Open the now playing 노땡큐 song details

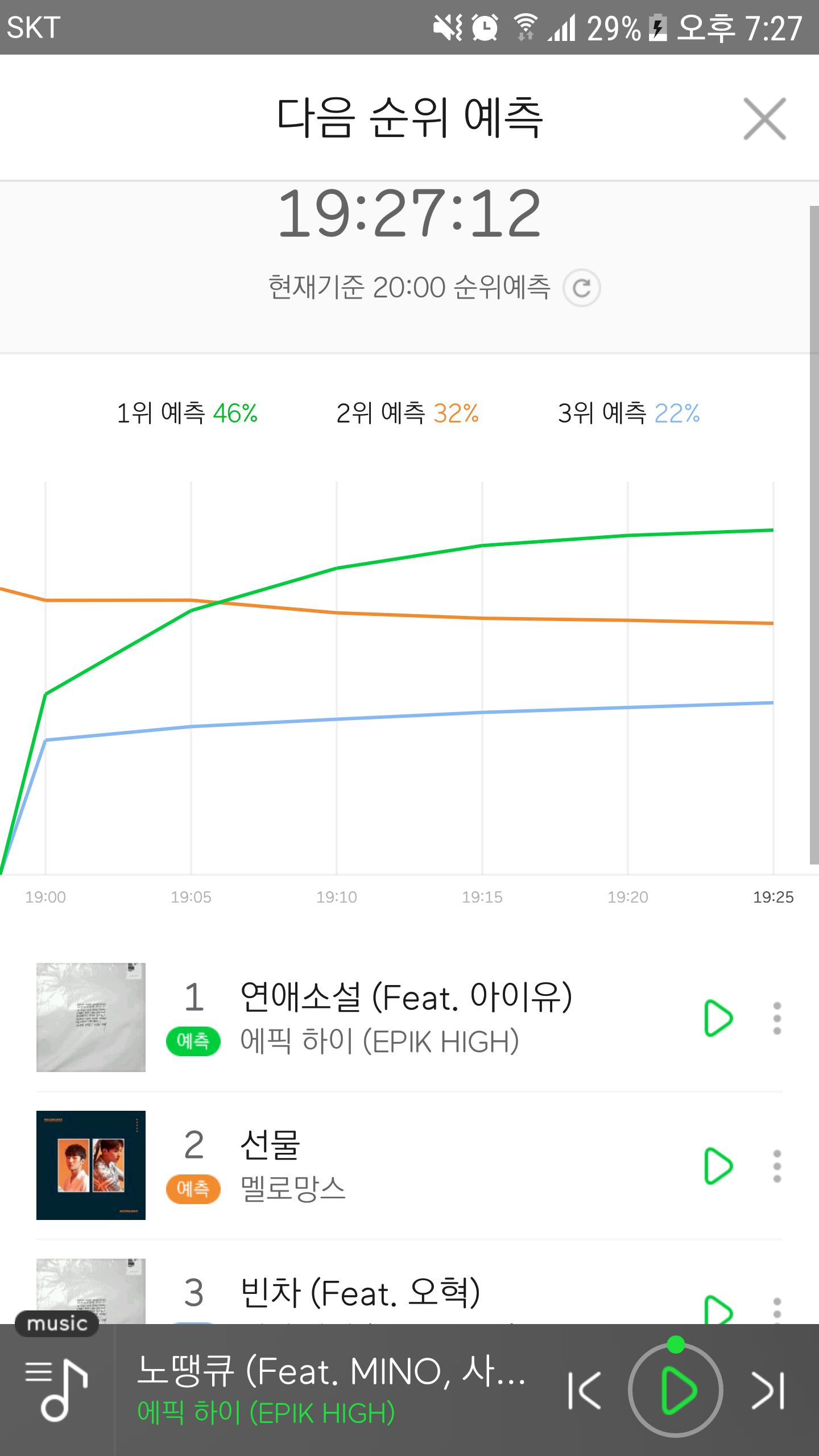(x=330, y=1391)
